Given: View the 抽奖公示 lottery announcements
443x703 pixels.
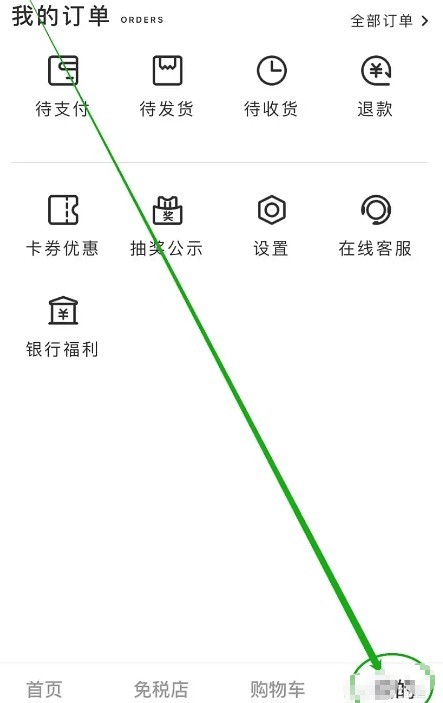Looking at the screenshot, I should pos(167,226).
